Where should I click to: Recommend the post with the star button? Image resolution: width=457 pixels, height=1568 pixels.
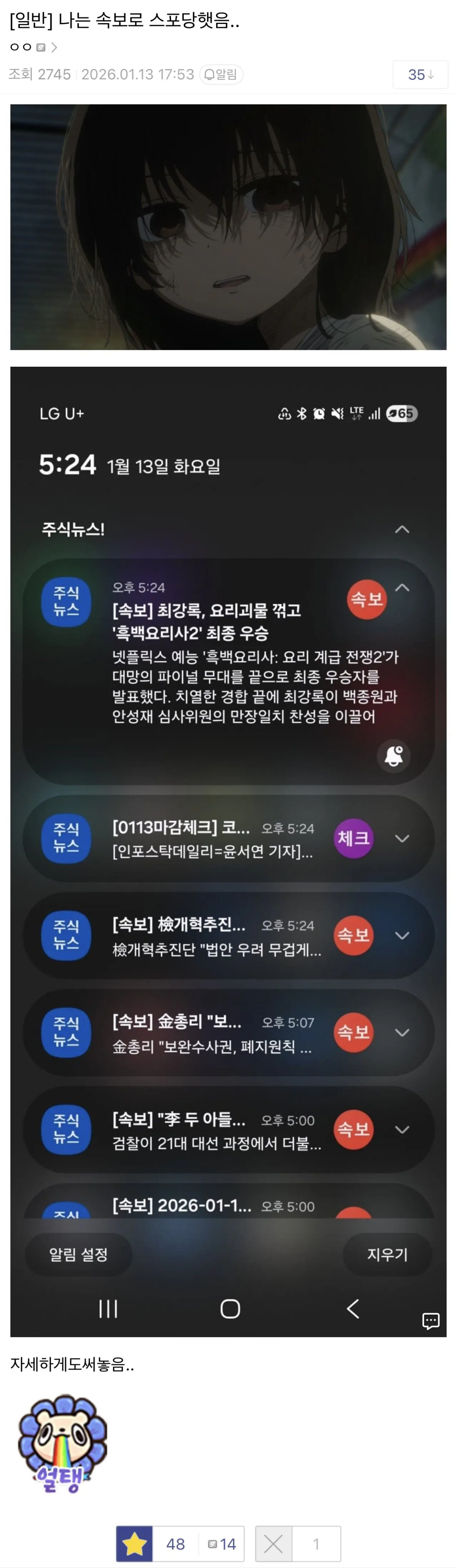pos(134,1543)
